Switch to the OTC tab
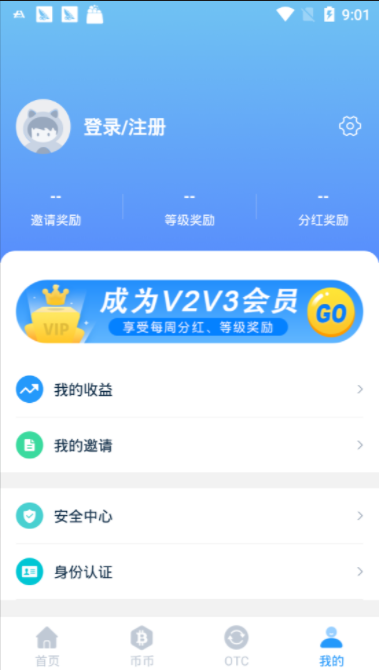 (236, 645)
